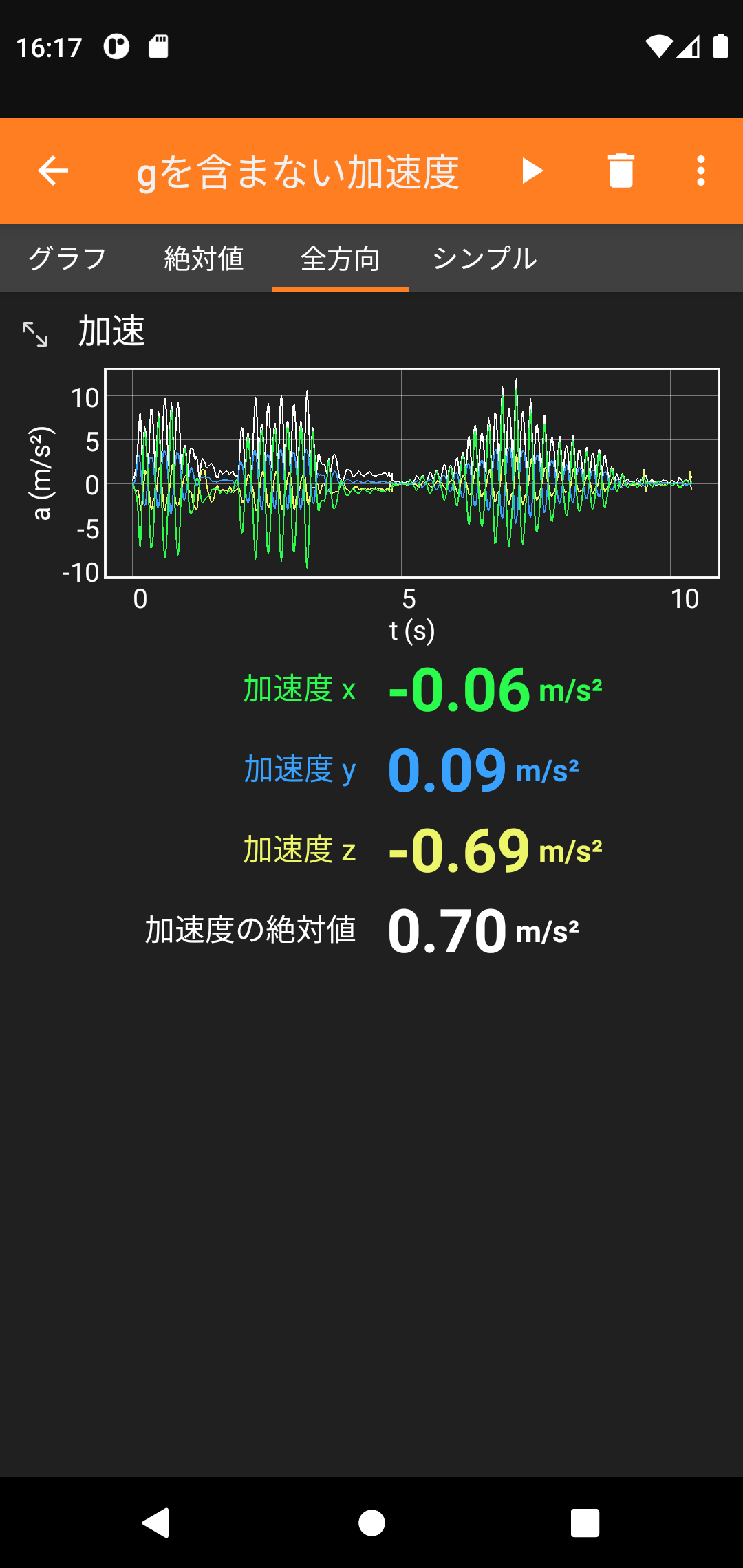The image size is (743, 1568).
Task: Switch to the グラフ tab
Action: (67, 259)
